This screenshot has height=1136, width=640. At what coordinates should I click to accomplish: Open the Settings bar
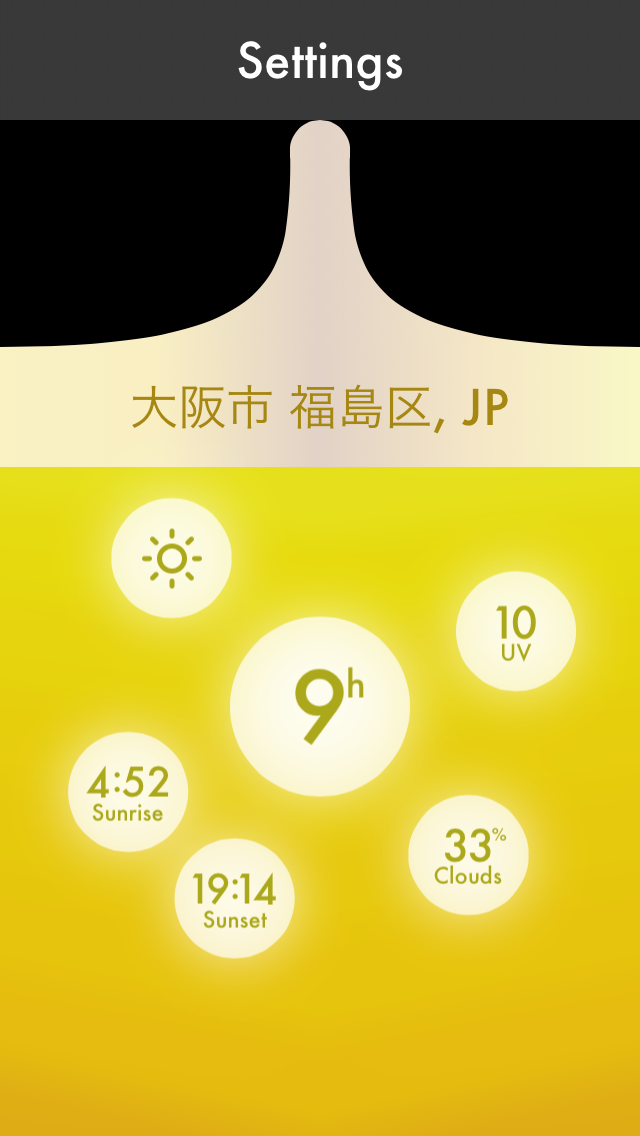[320, 60]
